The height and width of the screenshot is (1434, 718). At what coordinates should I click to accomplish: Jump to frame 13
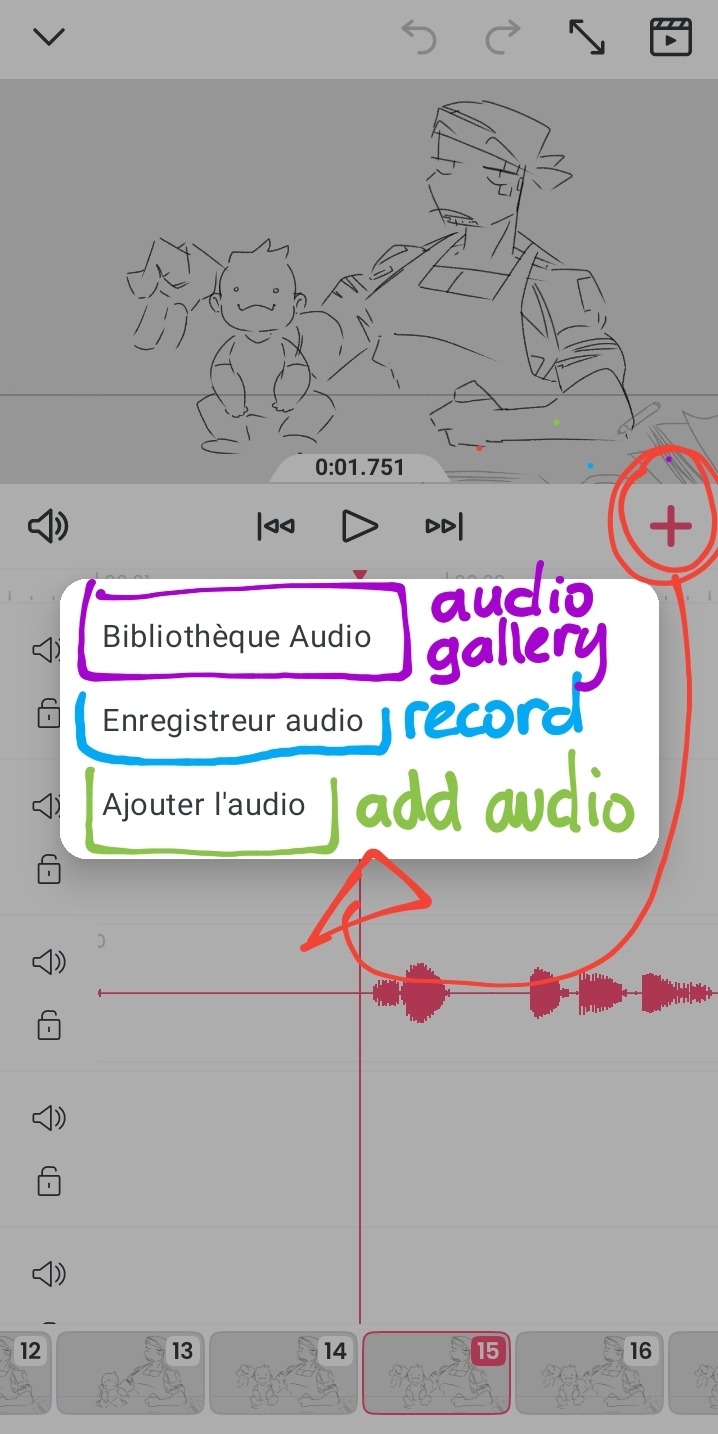point(130,1372)
